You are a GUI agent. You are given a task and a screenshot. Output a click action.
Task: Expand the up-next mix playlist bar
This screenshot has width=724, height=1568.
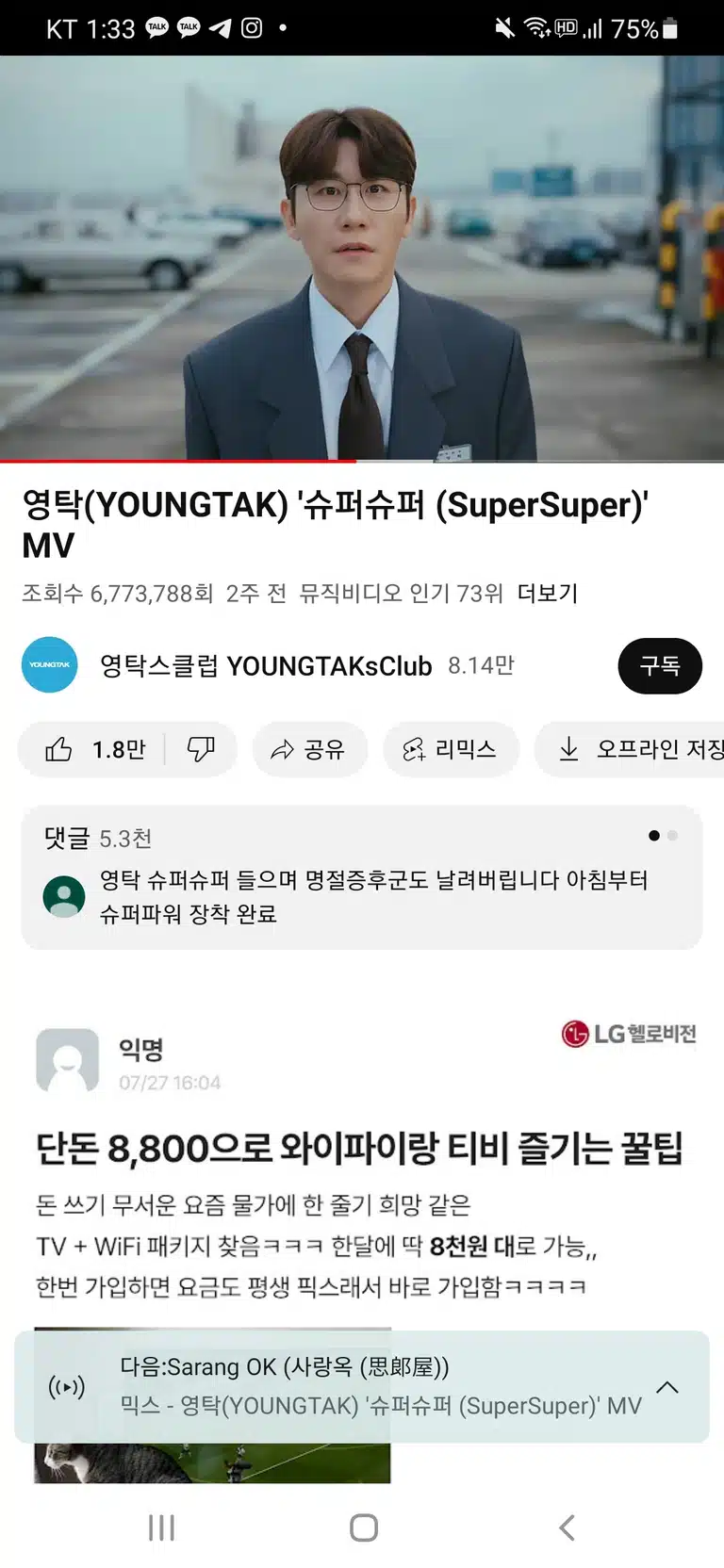pyautogui.click(x=362, y=1386)
